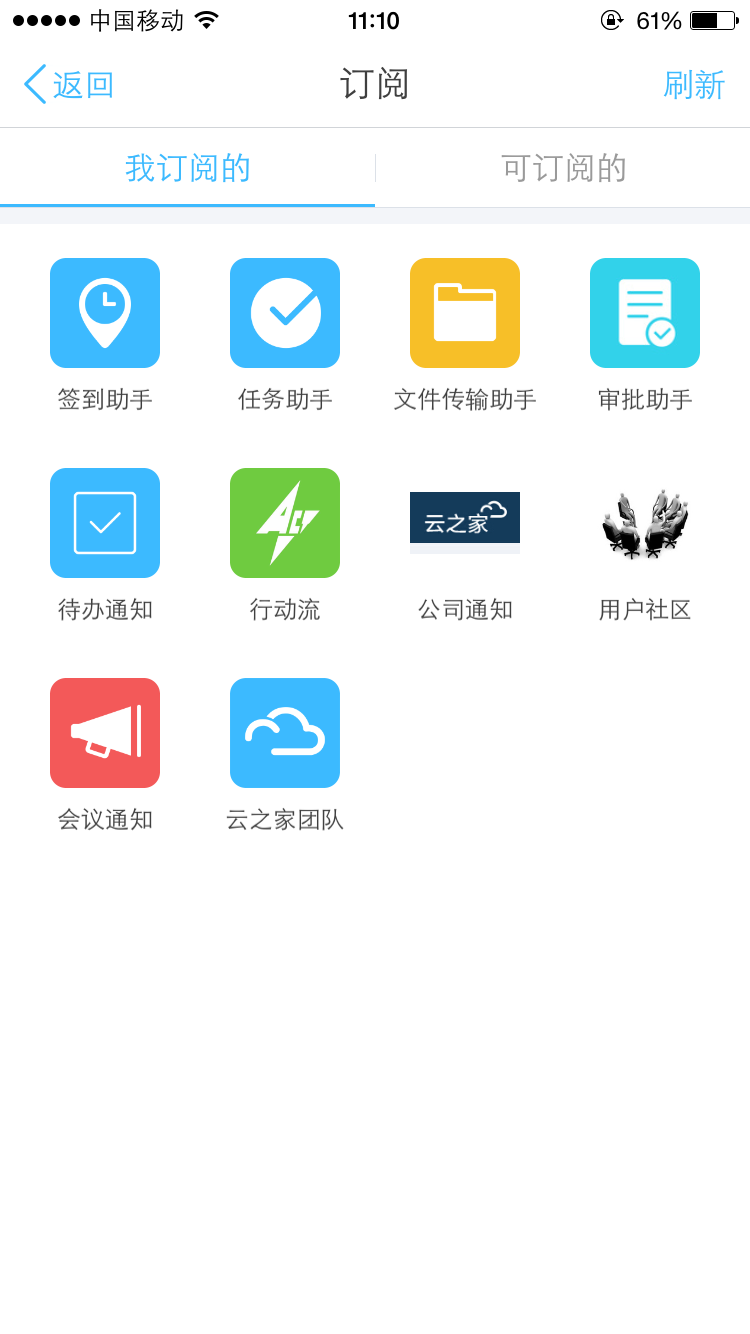Switch to the 可订阅的 tab

[563, 168]
